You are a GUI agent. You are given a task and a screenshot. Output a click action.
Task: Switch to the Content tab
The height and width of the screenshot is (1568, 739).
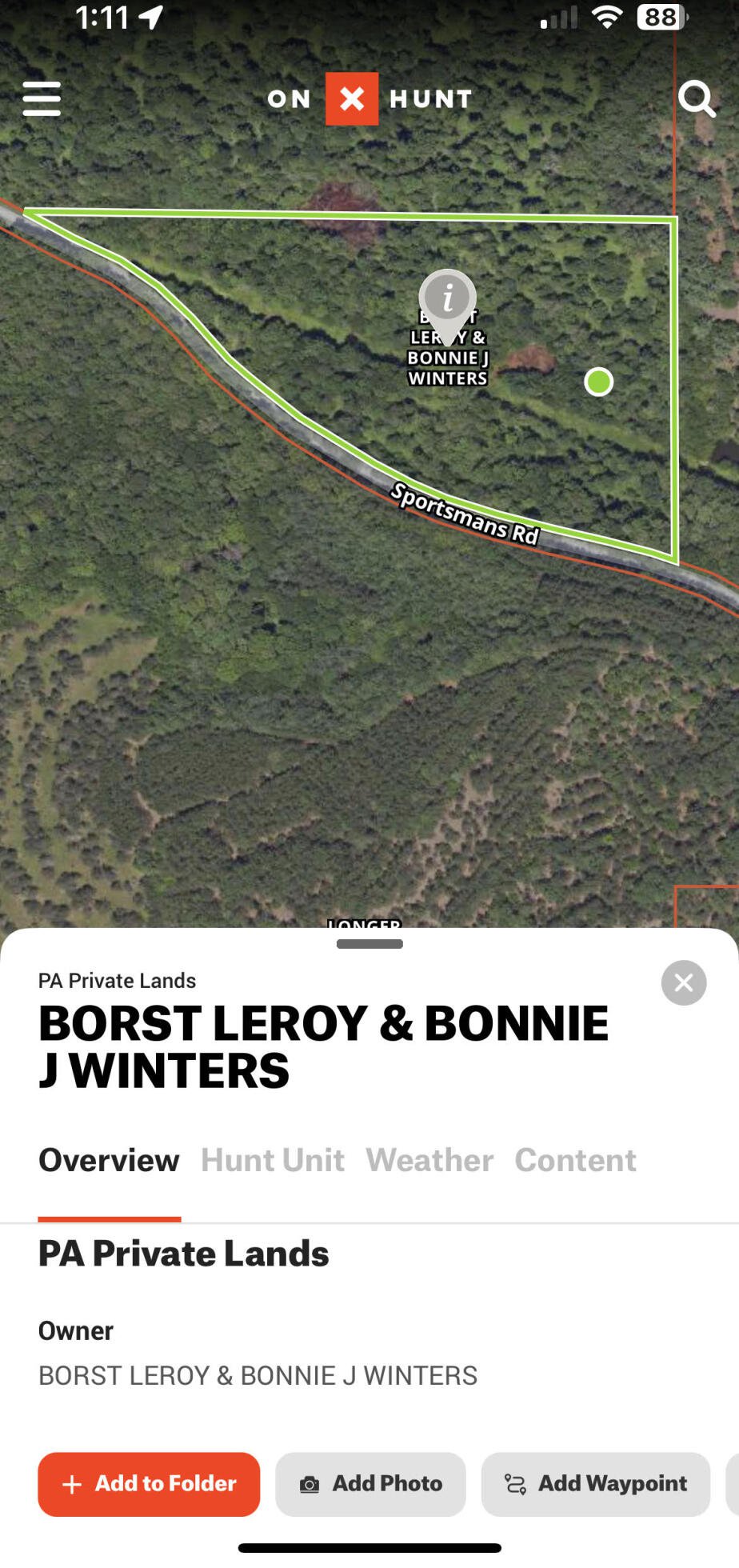(x=575, y=1160)
